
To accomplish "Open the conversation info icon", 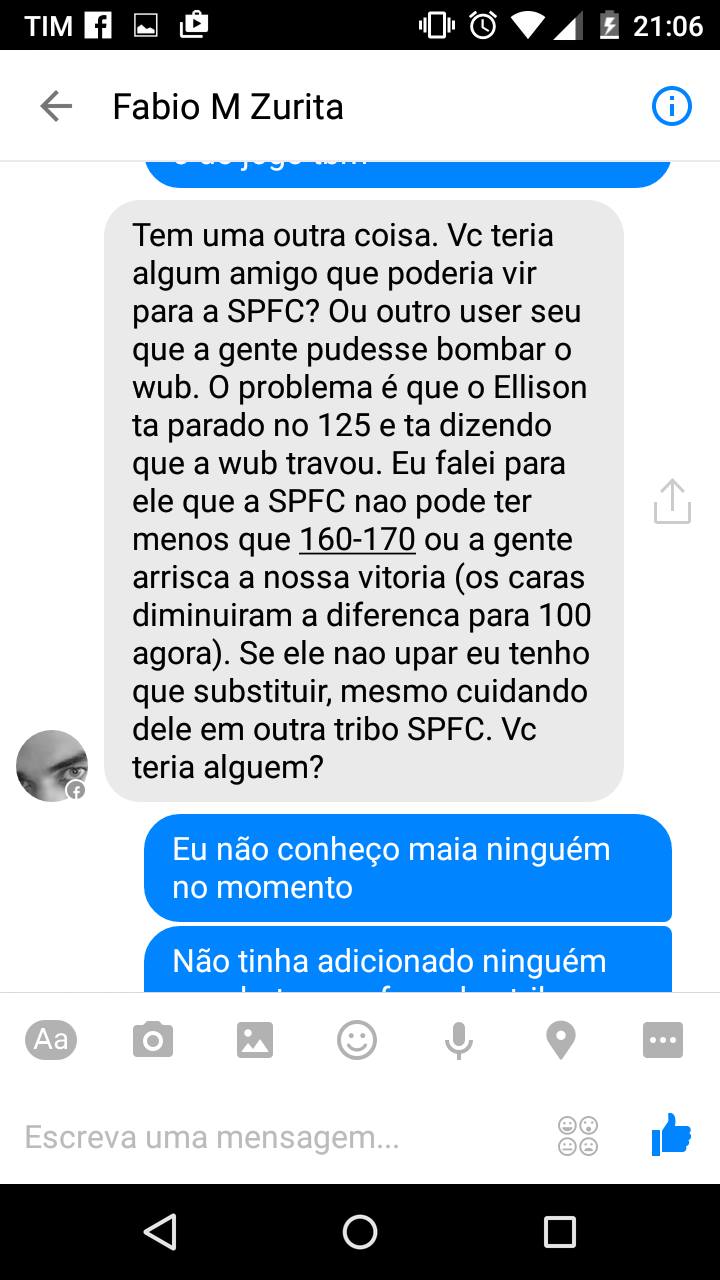I will (x=672, y=105).
